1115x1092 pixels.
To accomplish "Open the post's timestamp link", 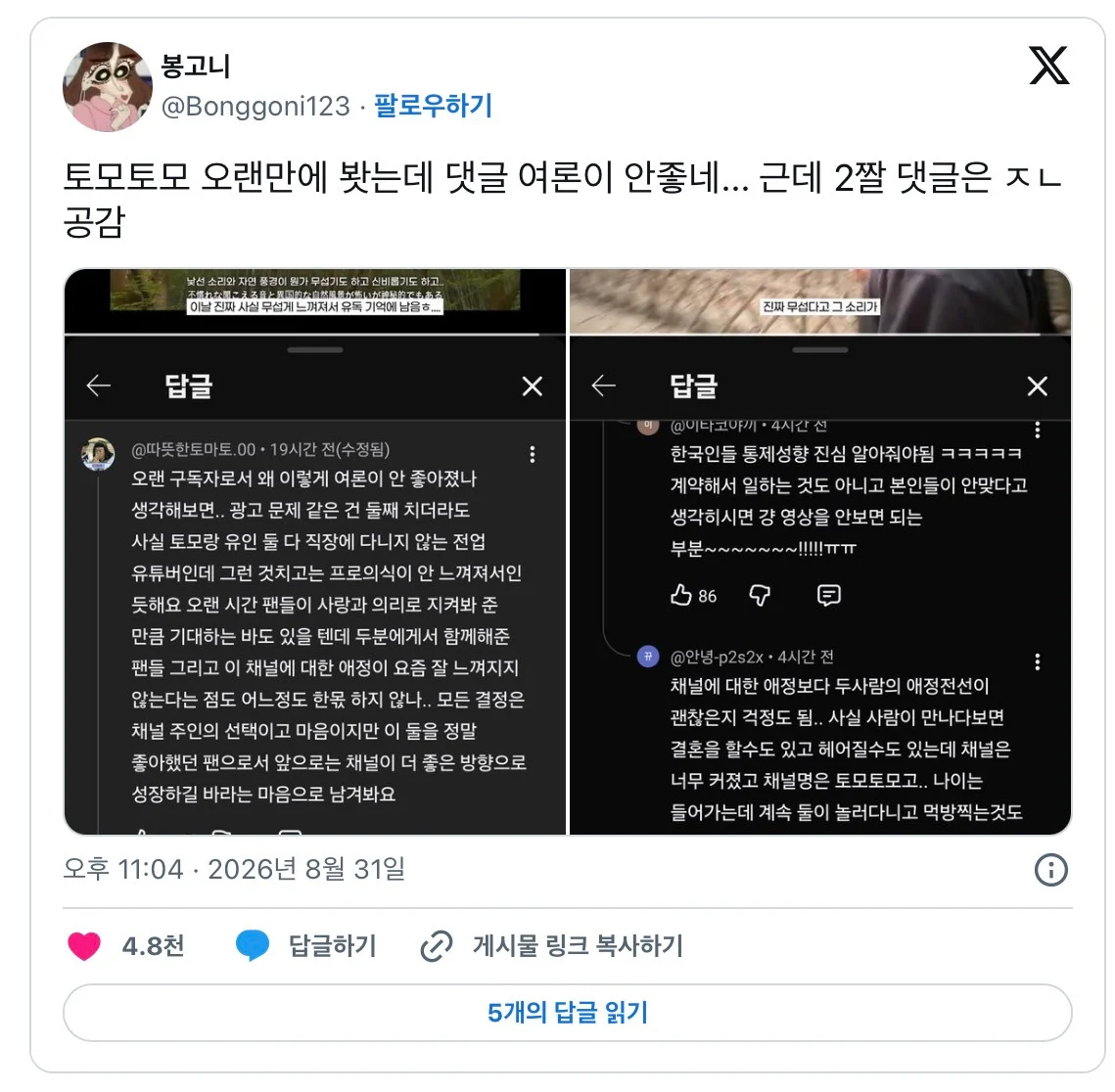I will pyautogui.click(x=234, y=870).
